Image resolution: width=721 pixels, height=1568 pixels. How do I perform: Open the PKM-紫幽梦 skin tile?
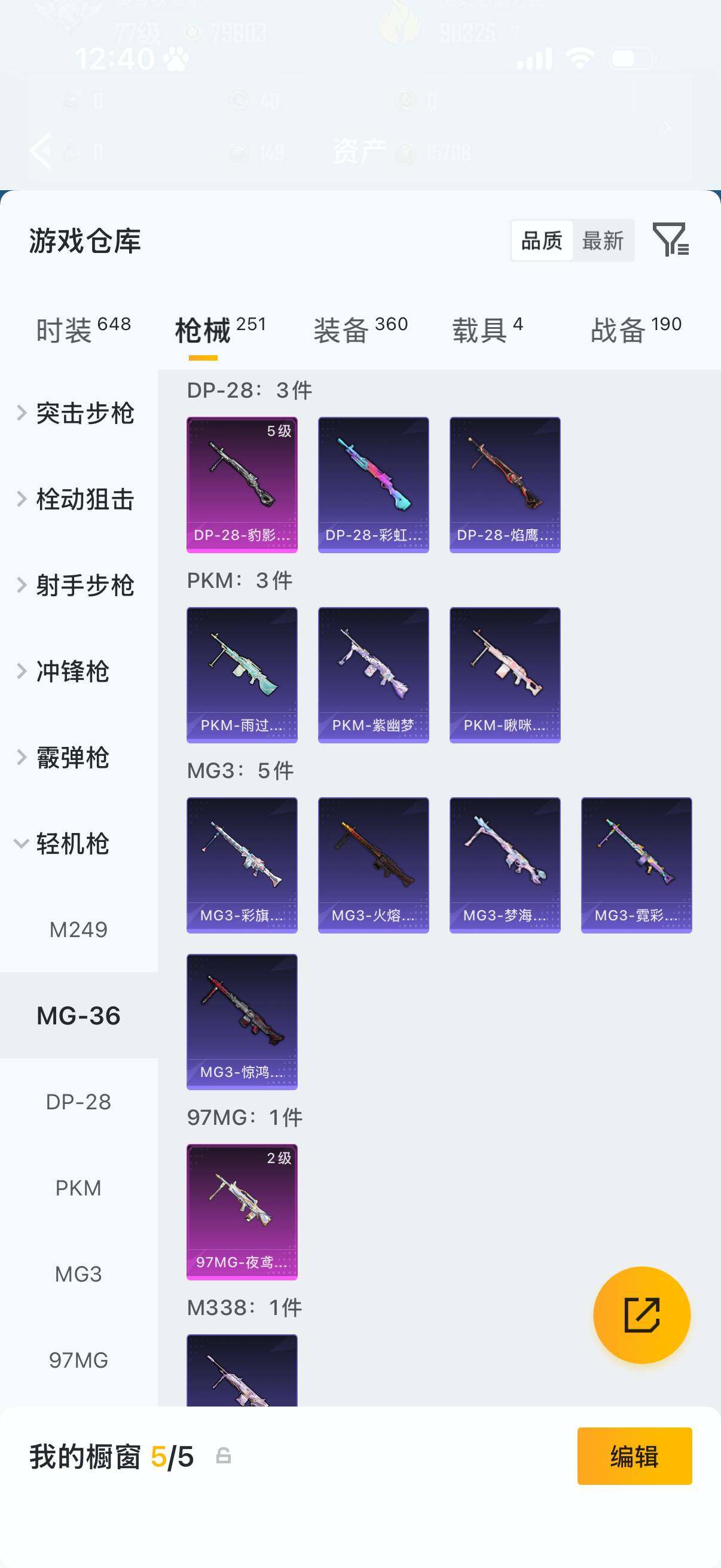pos(374,675)
